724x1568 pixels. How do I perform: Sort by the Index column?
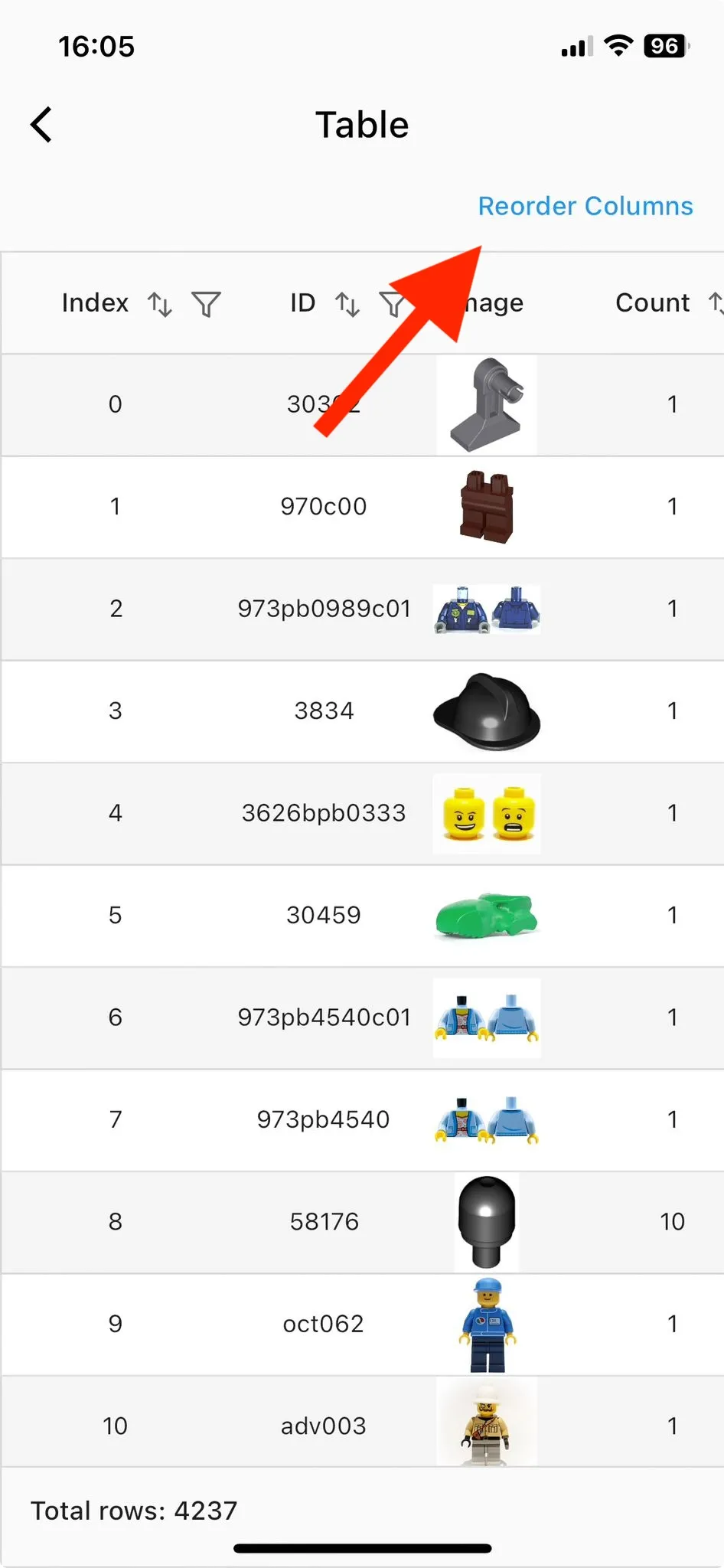160,304
